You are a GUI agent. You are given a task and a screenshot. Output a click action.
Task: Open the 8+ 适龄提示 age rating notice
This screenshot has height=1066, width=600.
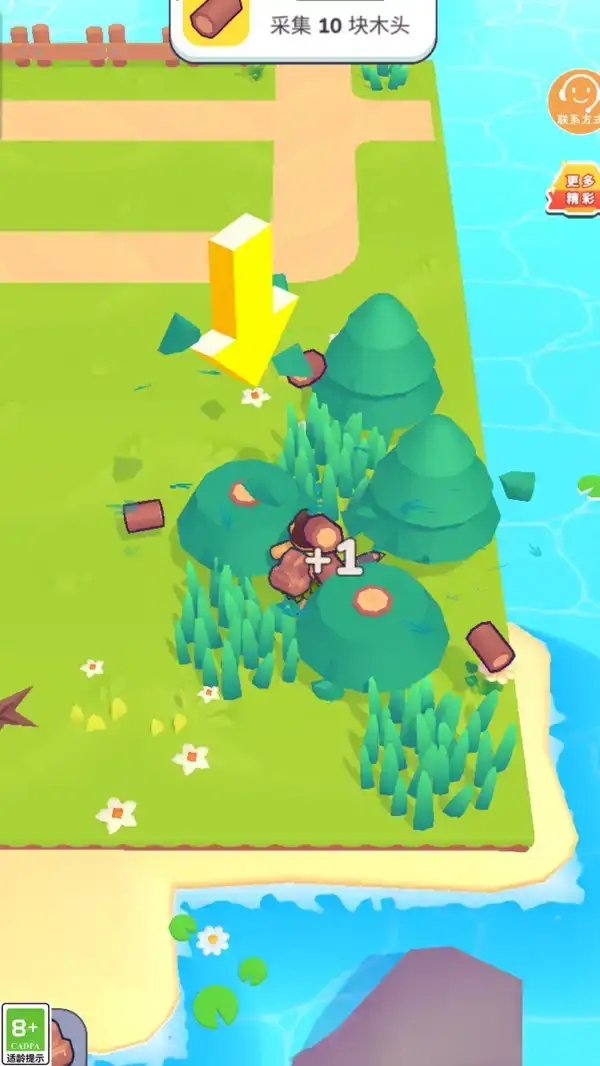tap(25, 1034)
